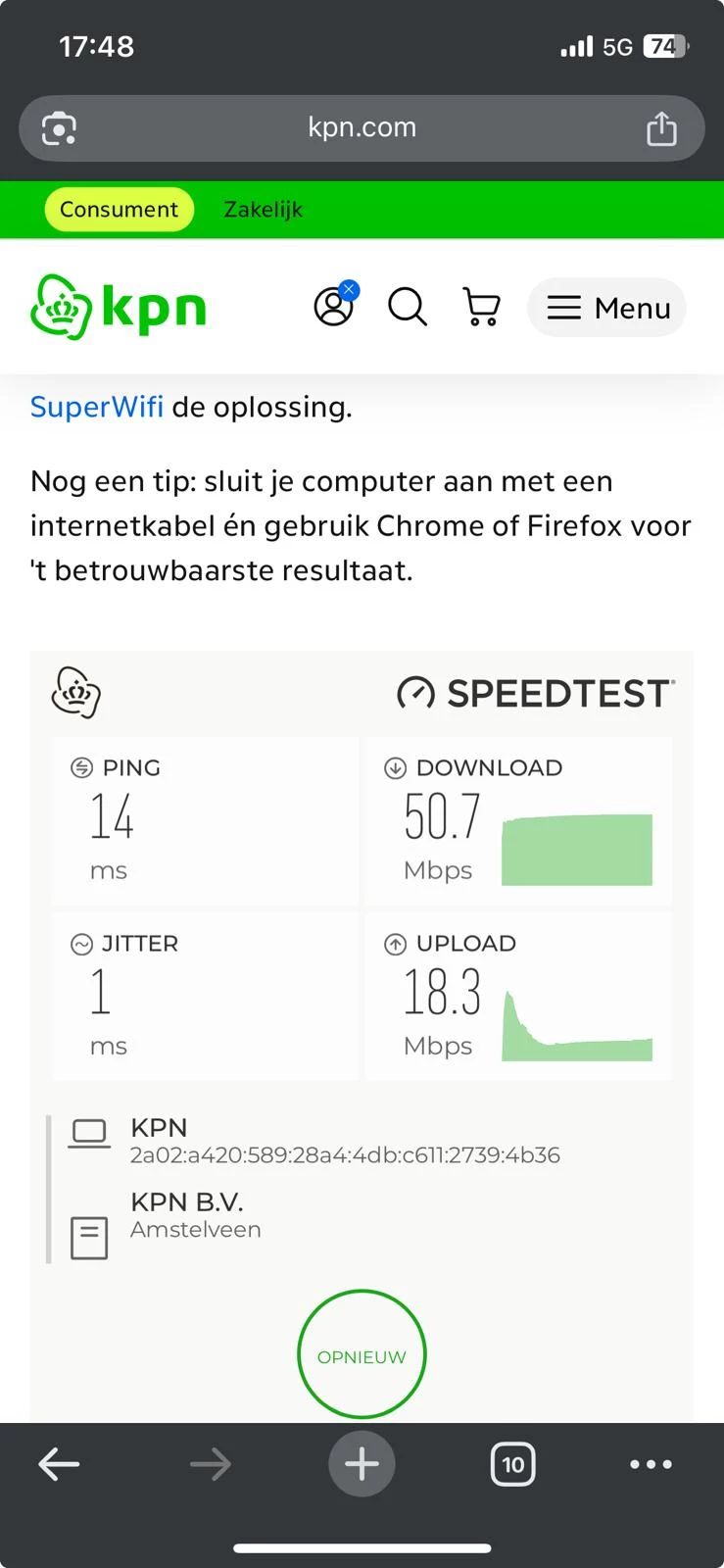View the shopping cart
Screen dimensions: 724x1568
click(481, 307)
